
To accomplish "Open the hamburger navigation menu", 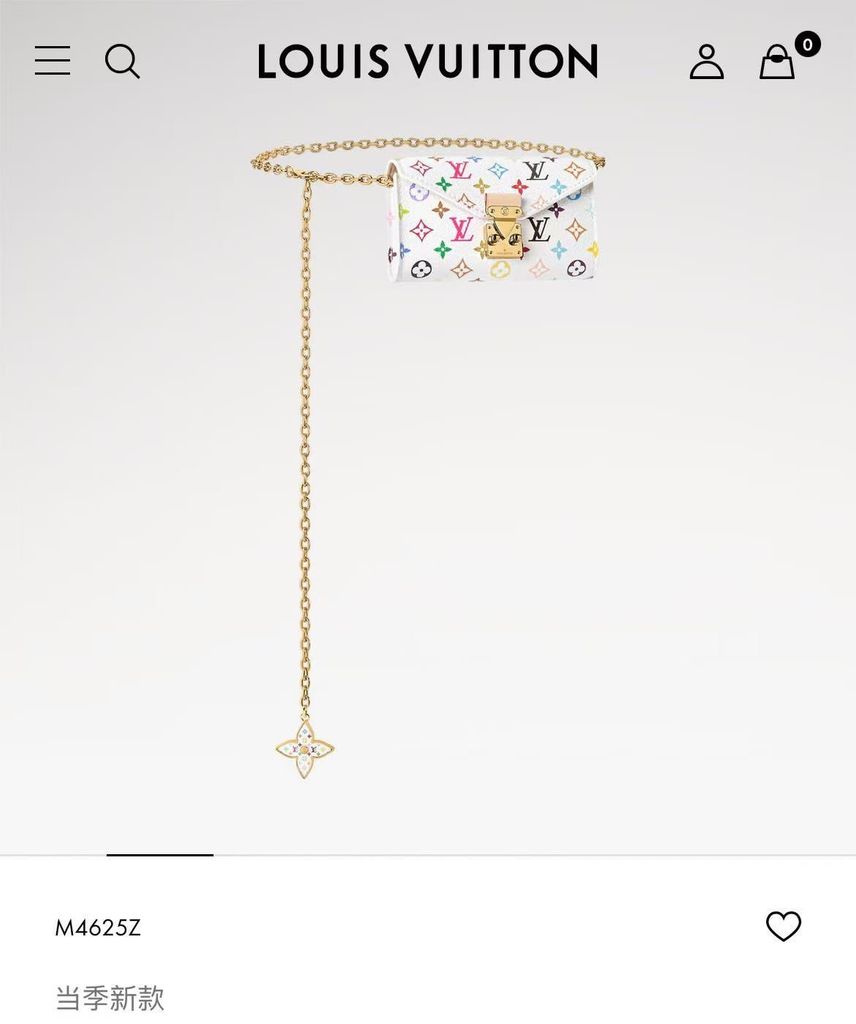I will click(x=52, y=61).
